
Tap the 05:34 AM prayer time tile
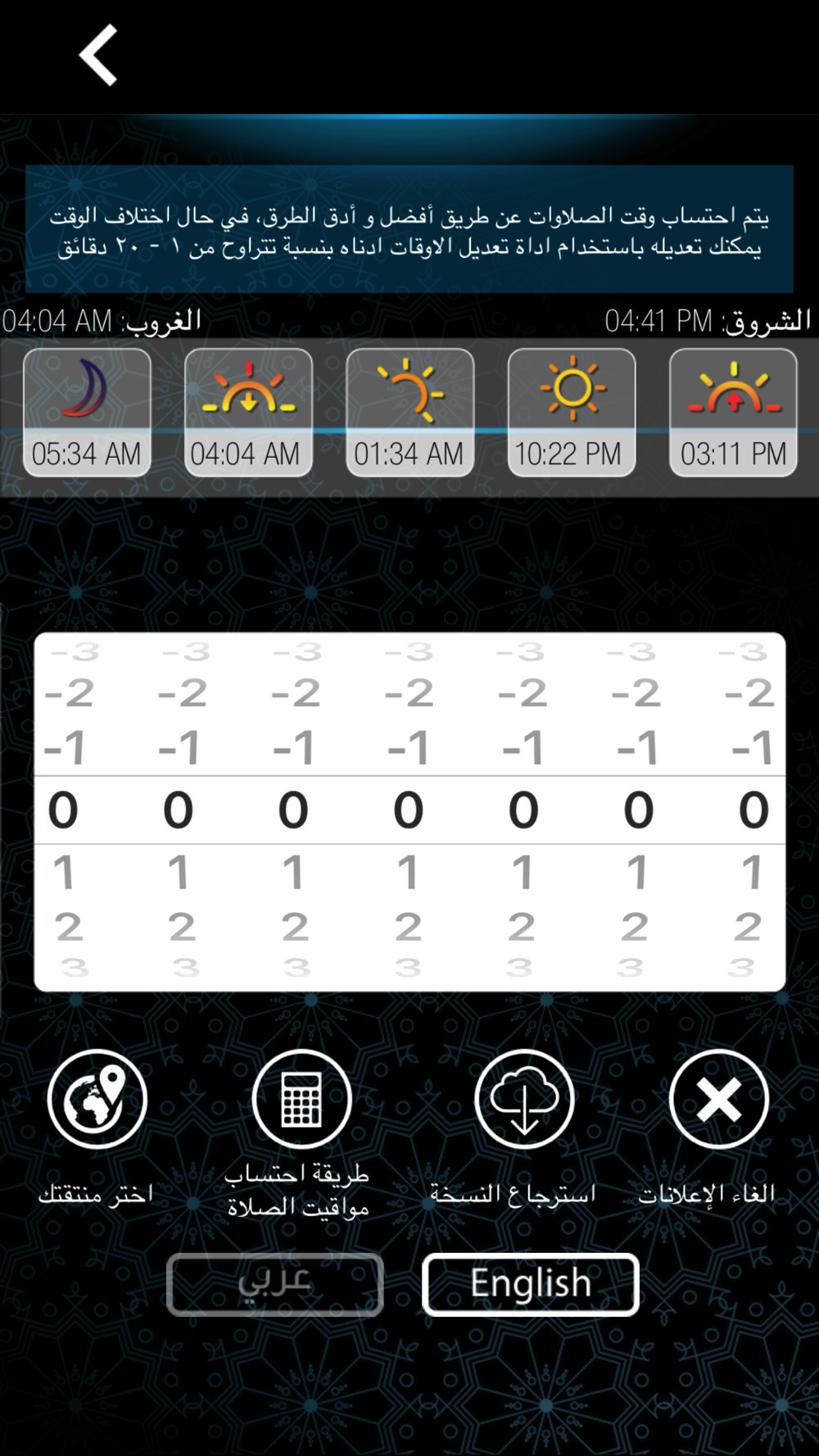pos(87,413)
